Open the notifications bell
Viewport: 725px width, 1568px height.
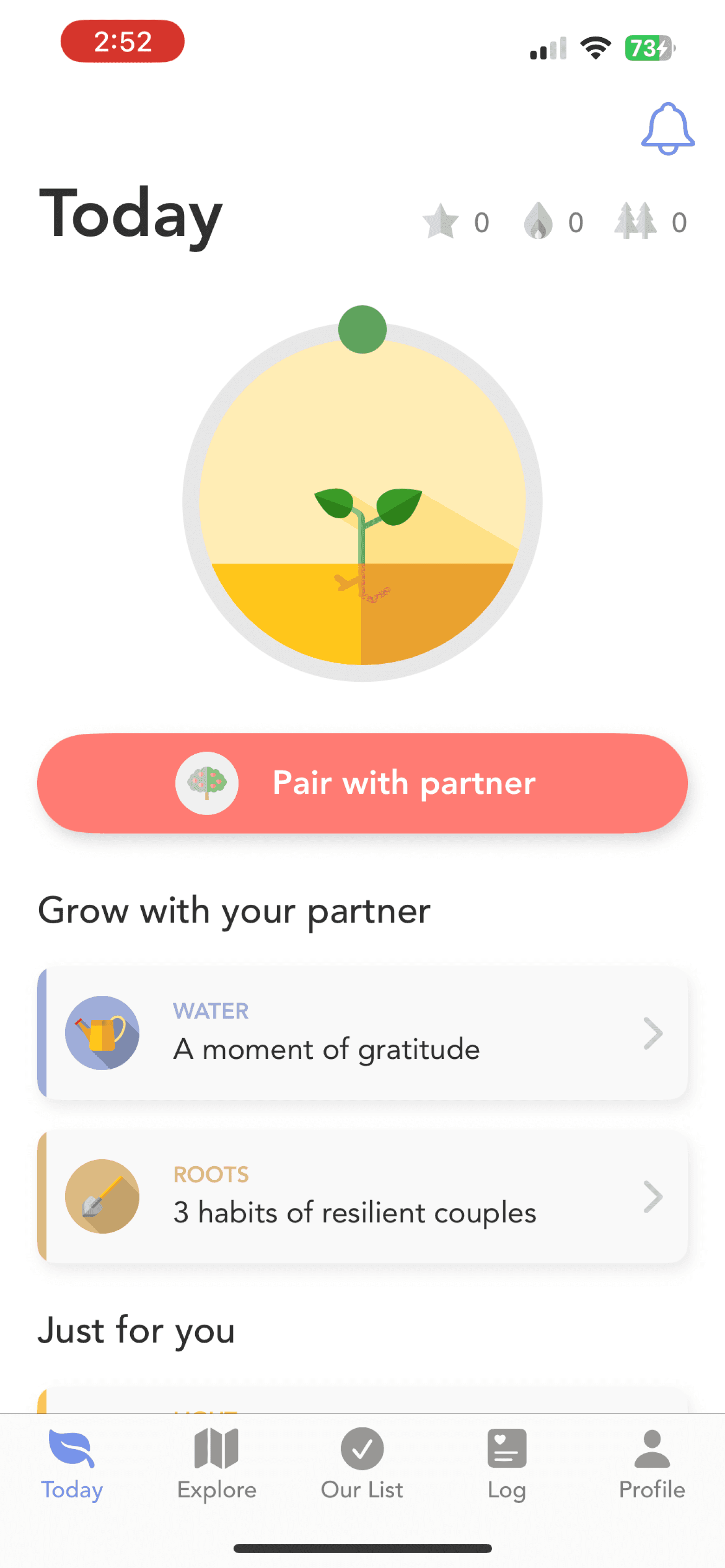(x=668, y=129)
